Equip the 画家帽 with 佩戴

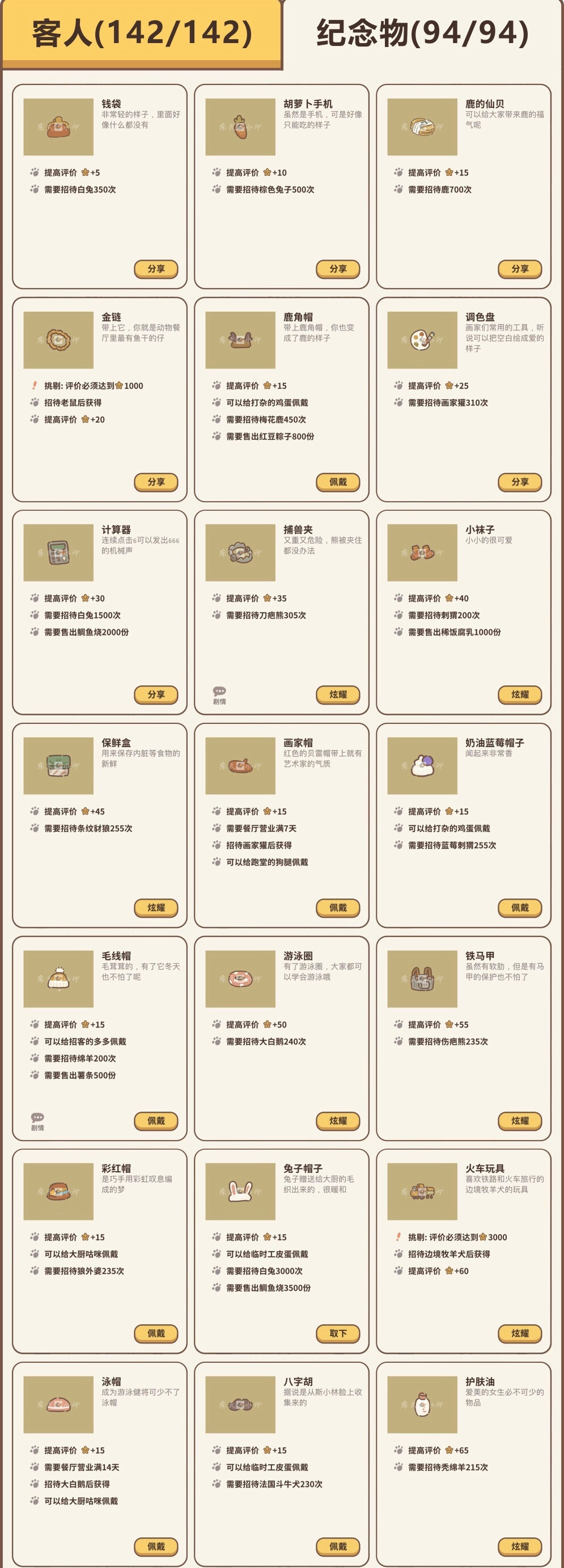click(x=338, y=907)
